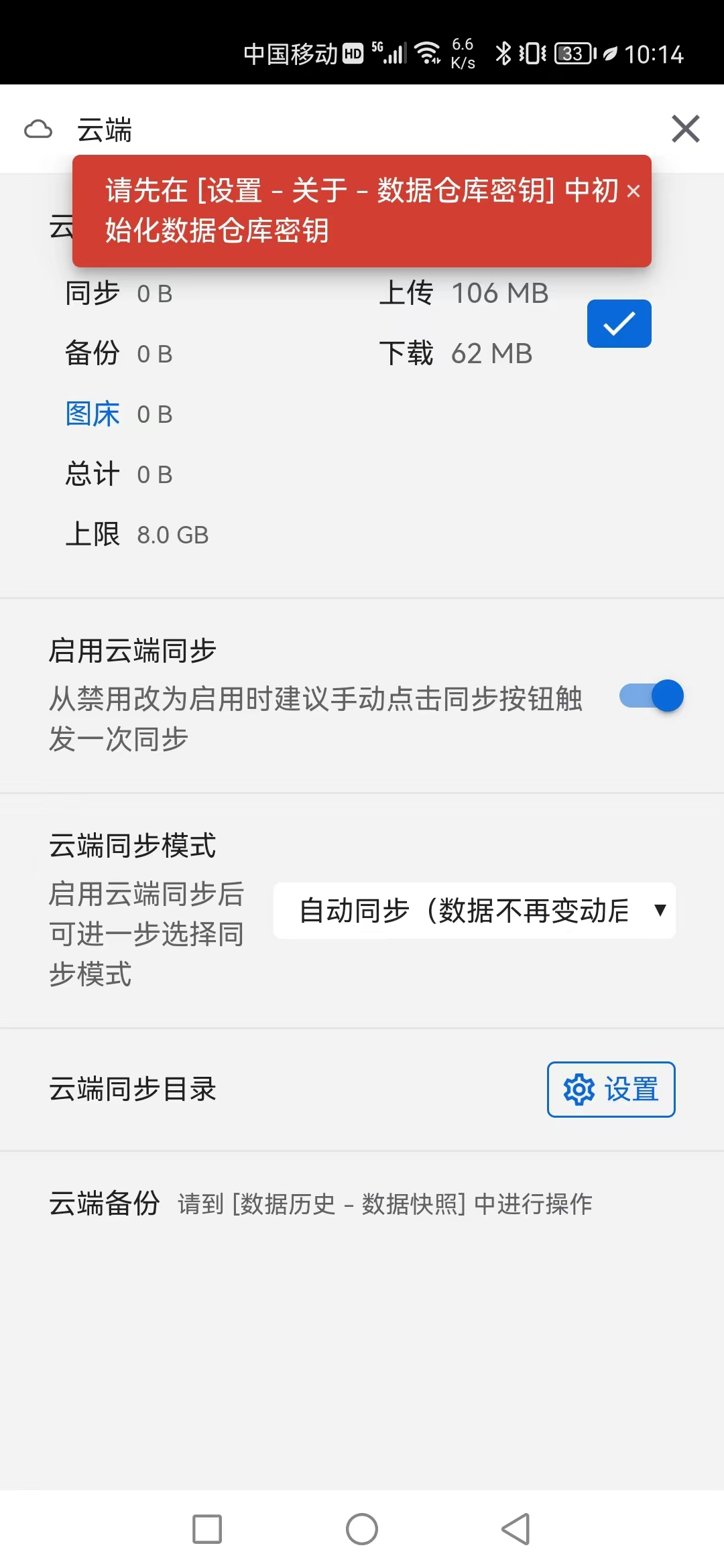Disable the 启用云端同步 switch
Image resolution: width=724 pixels, height=1568 pixels.
651,696
